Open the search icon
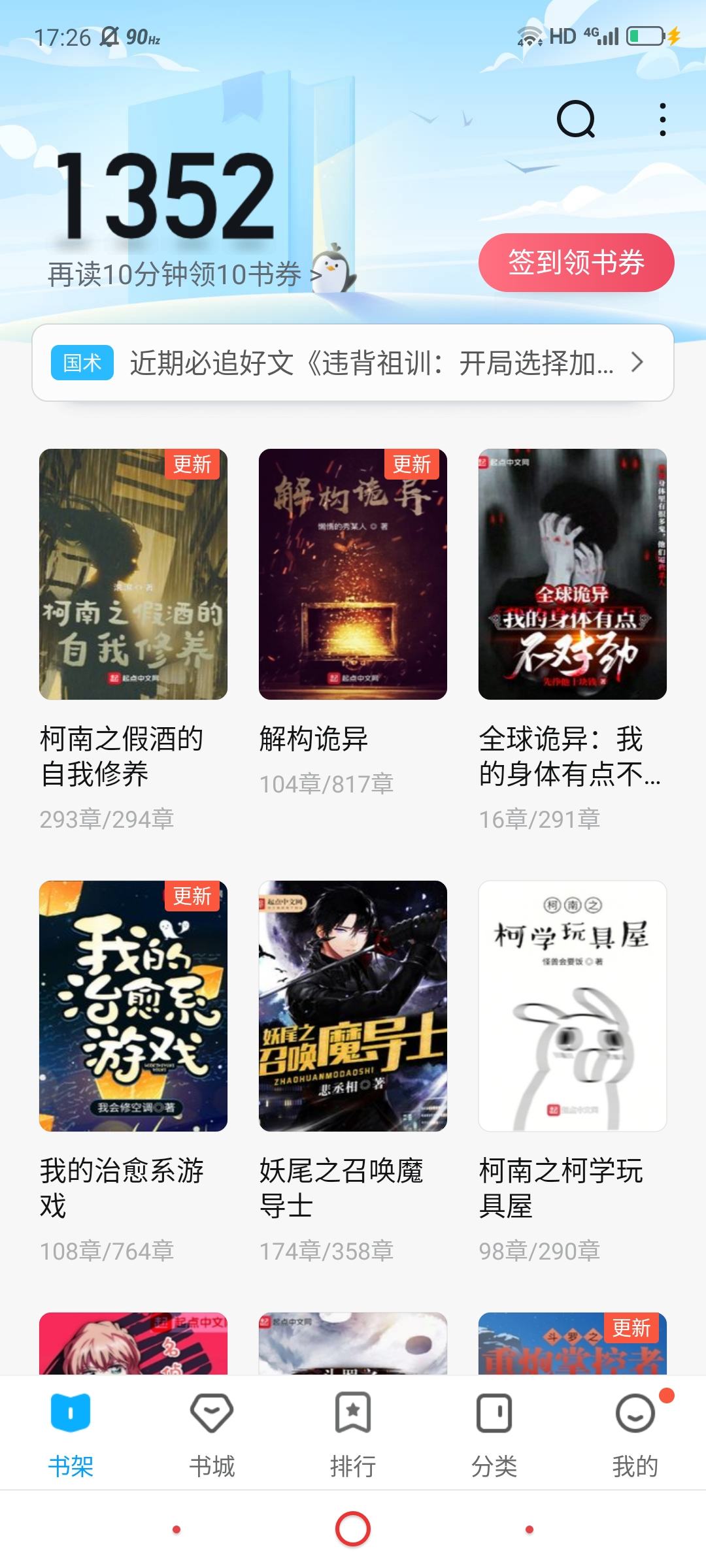Image resolution: width=706 pixels, height=1568 pixels. click(x=575, y=120)
